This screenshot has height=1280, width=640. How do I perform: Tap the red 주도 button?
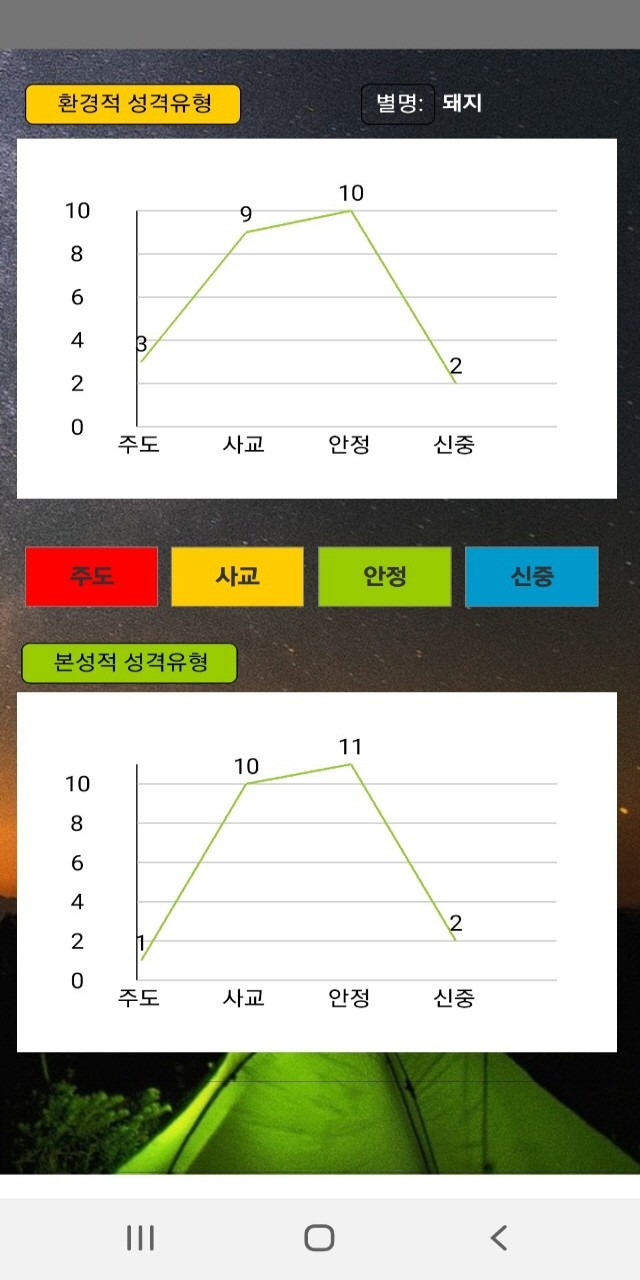[91, 576]
